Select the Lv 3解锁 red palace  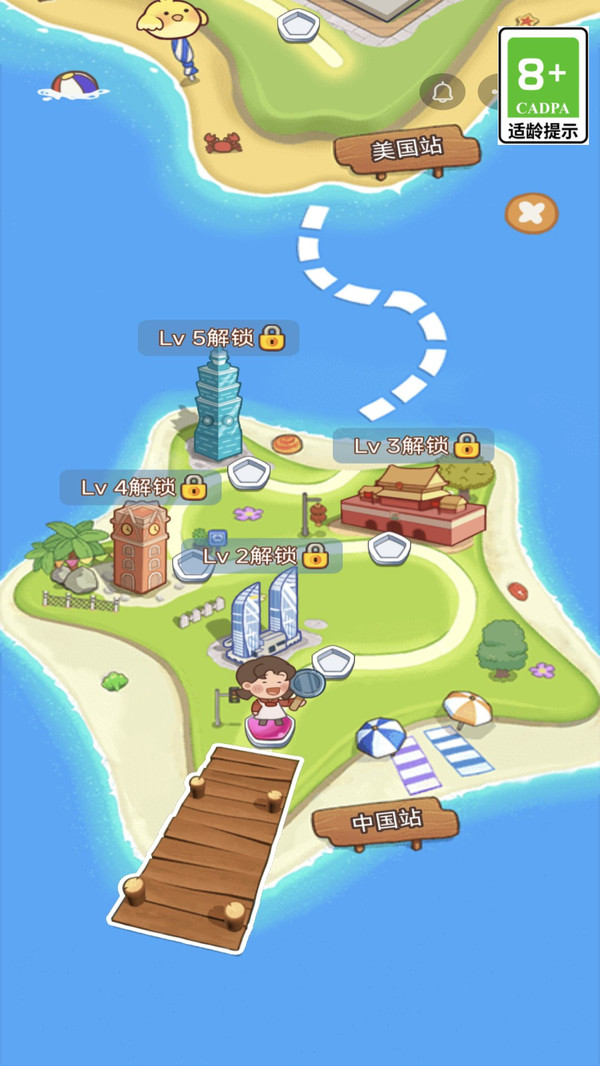coord(412,505)
